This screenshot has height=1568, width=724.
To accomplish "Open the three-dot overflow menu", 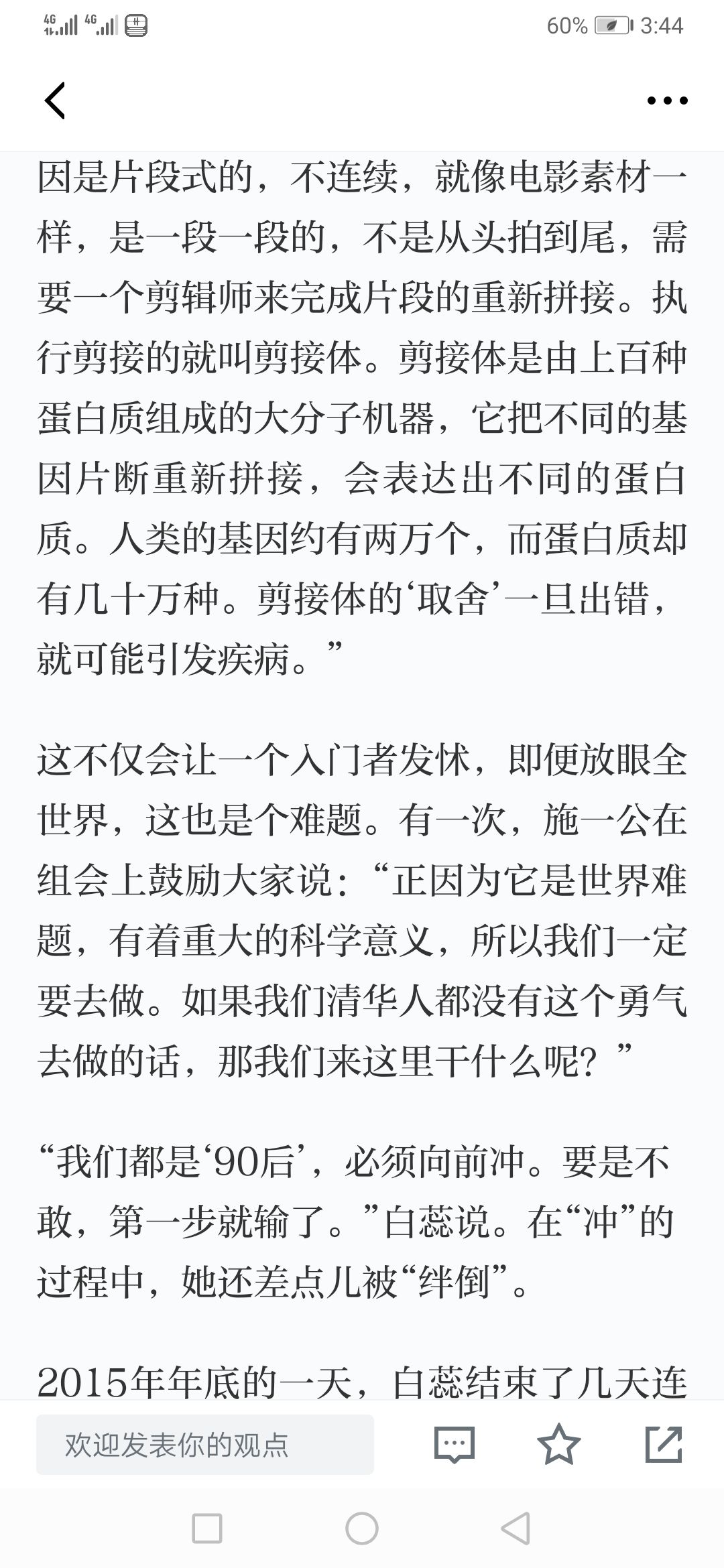I will 667,101.
